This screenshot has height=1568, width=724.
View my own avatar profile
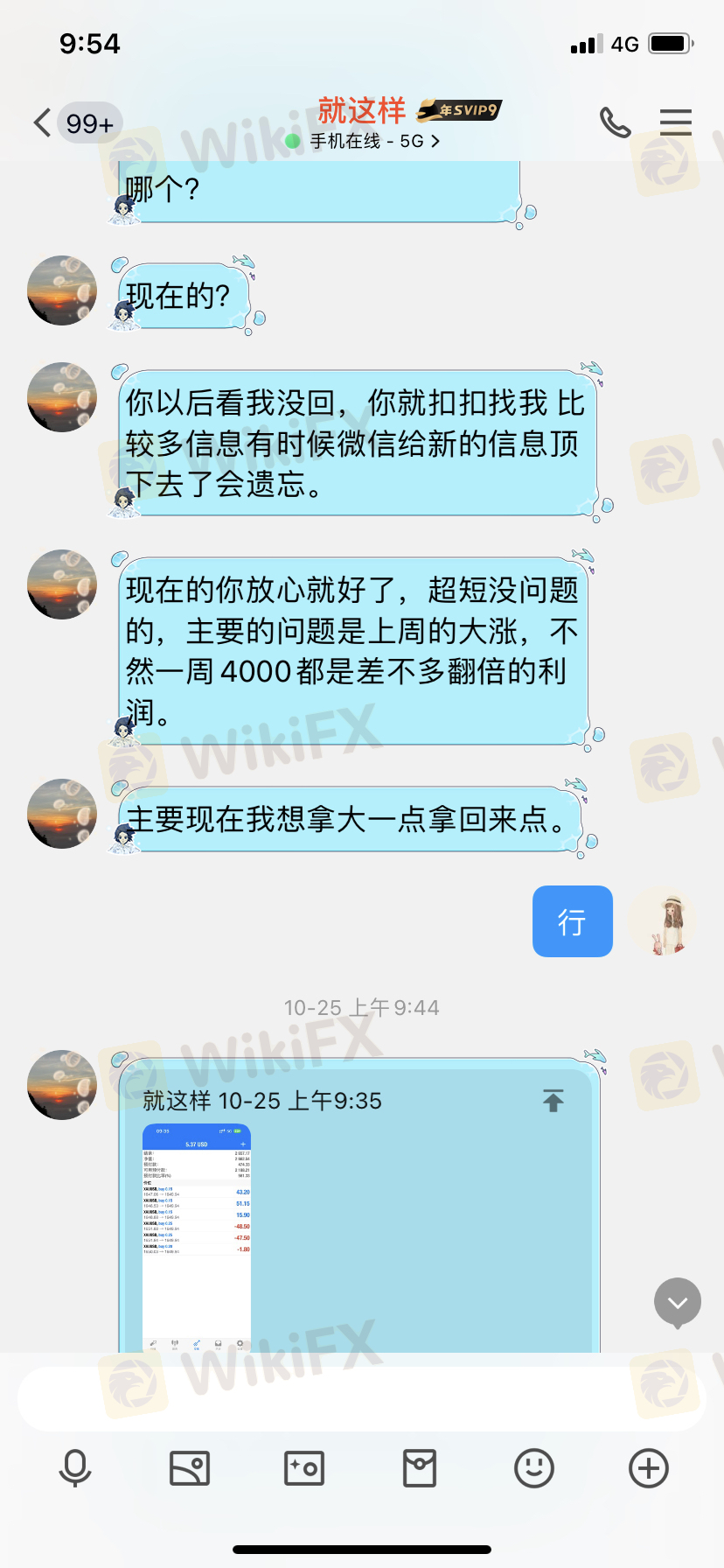coord(663,921)
